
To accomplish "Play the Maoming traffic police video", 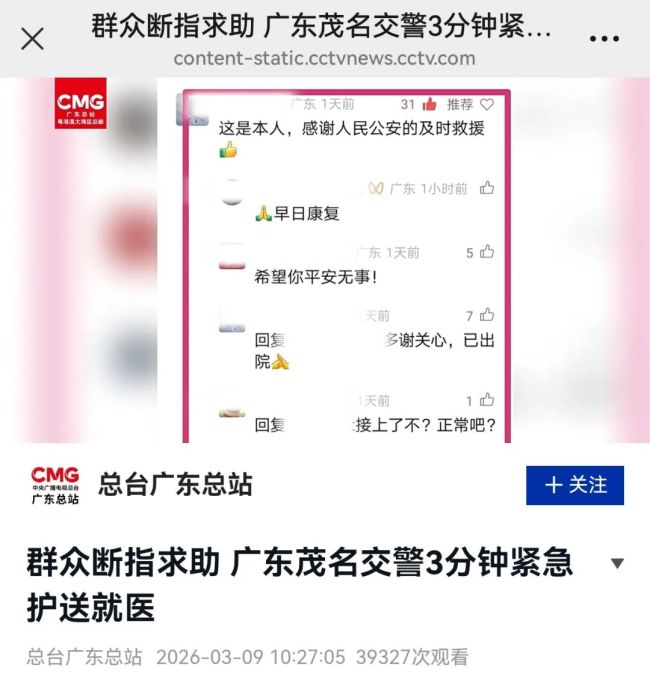I will coord(325,260).
